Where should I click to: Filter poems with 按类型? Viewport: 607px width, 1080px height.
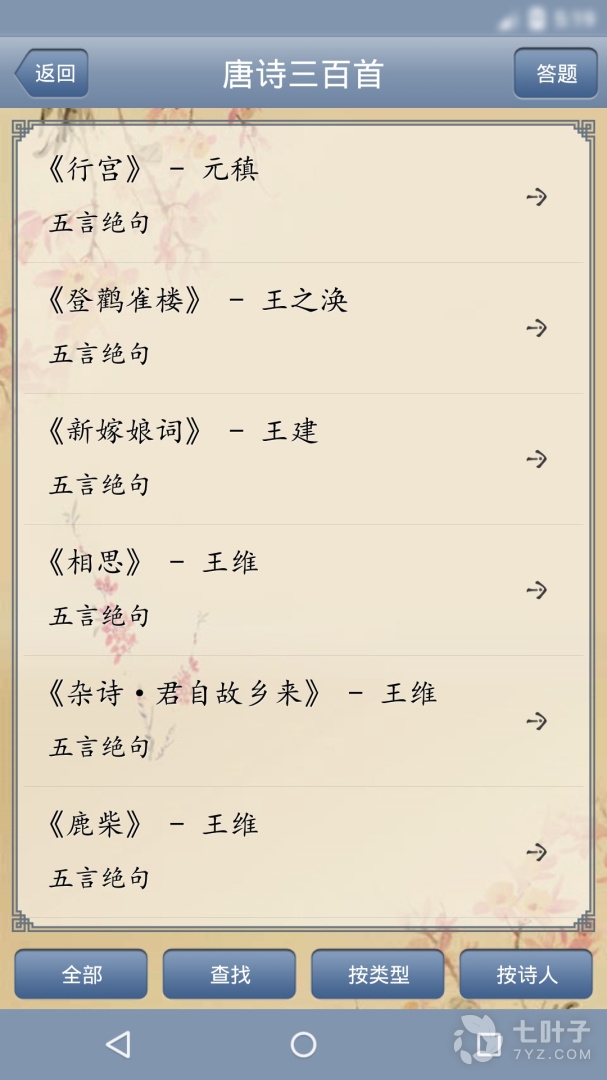pyautogui.click(x=378, y=974)
